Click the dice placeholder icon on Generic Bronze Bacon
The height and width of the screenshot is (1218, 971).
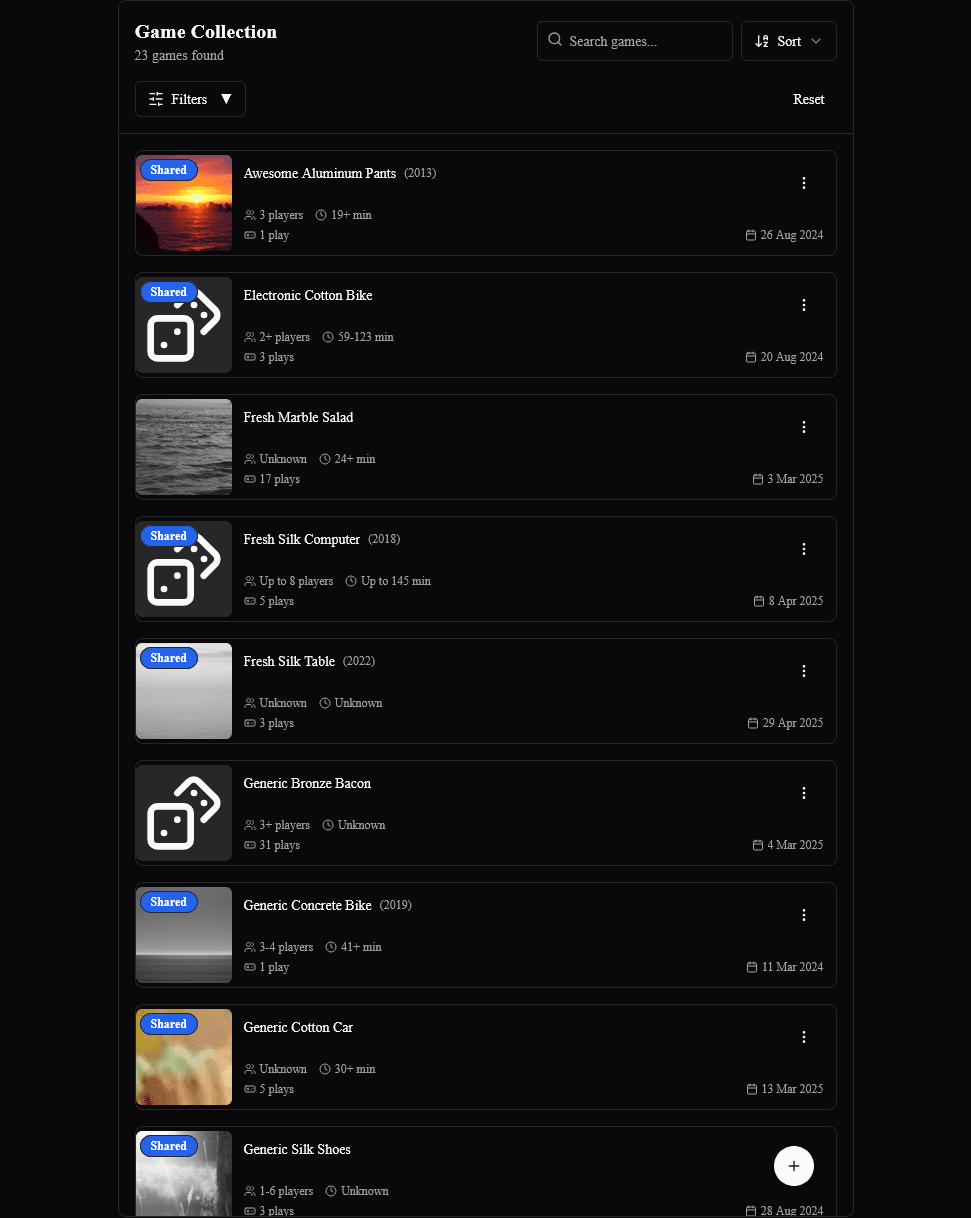183,813
